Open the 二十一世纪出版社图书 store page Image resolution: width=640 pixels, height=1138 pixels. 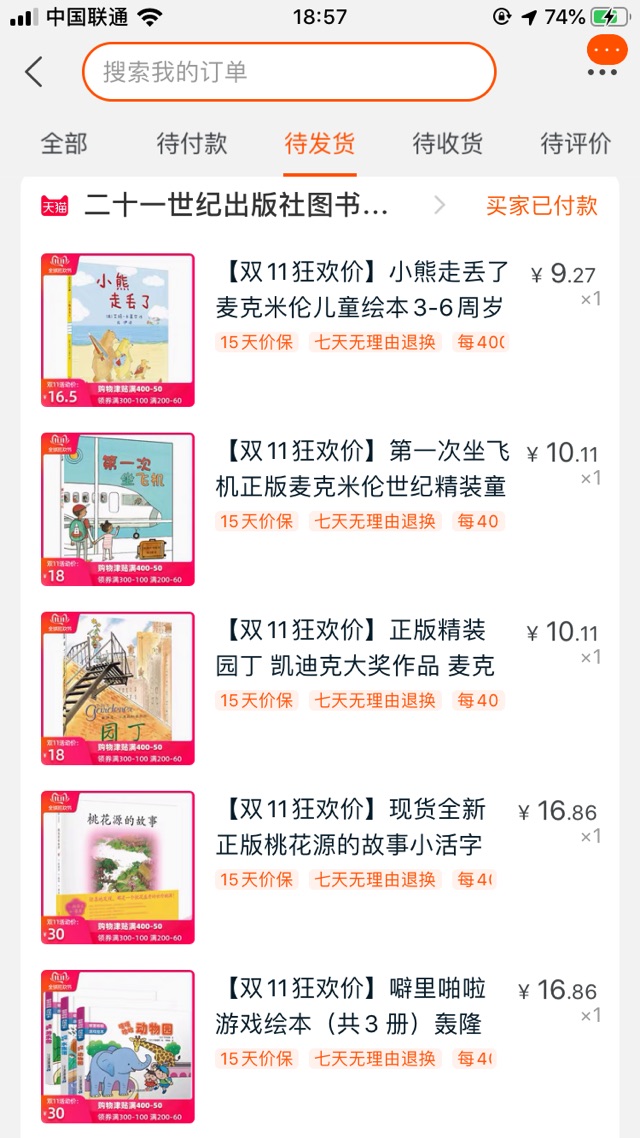coord(236,206)
